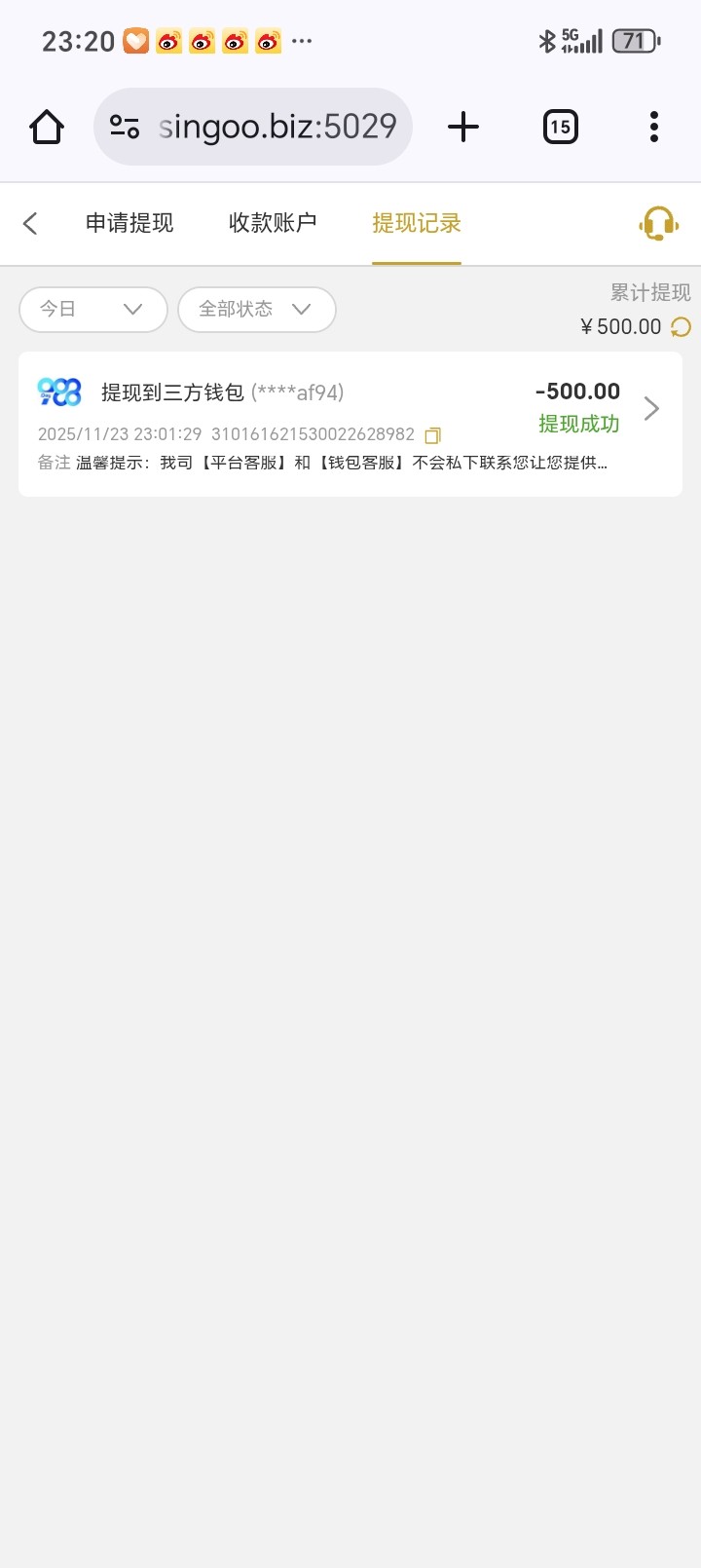Expand the 全部状态 status filter

[256, 310]
